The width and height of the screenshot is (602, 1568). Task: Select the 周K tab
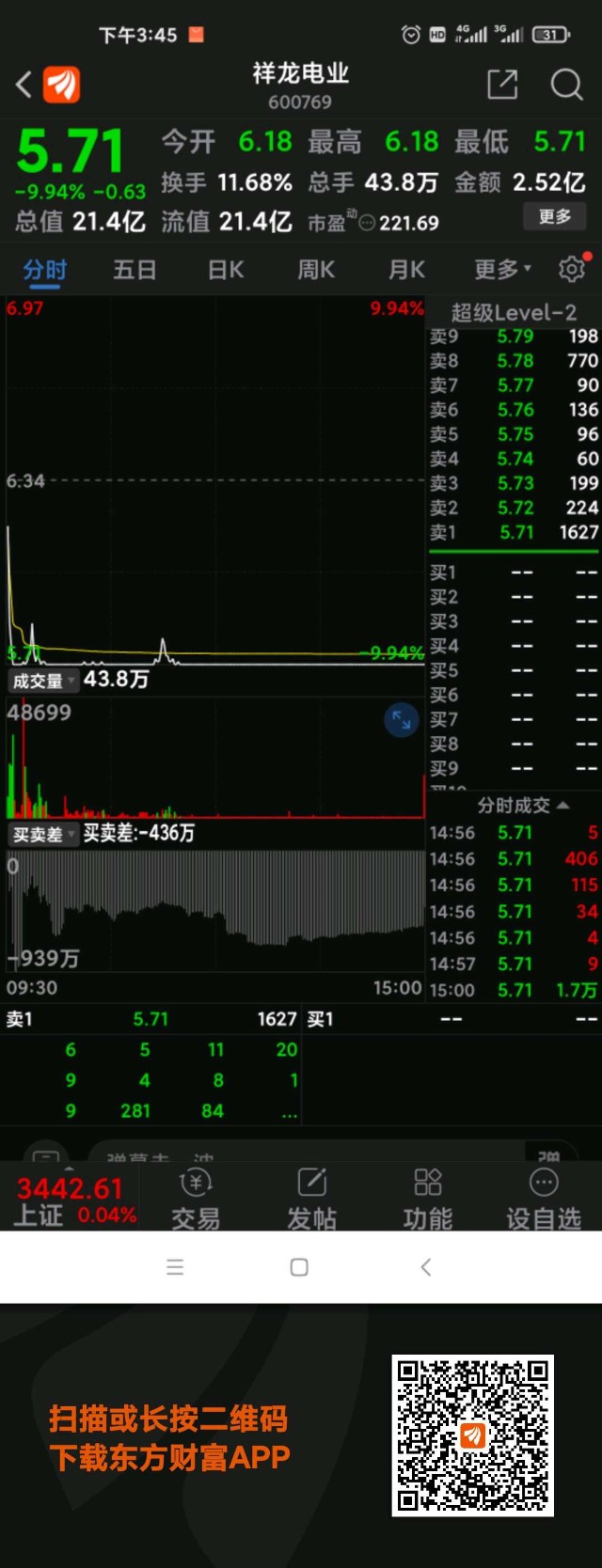tap(316, 271)
